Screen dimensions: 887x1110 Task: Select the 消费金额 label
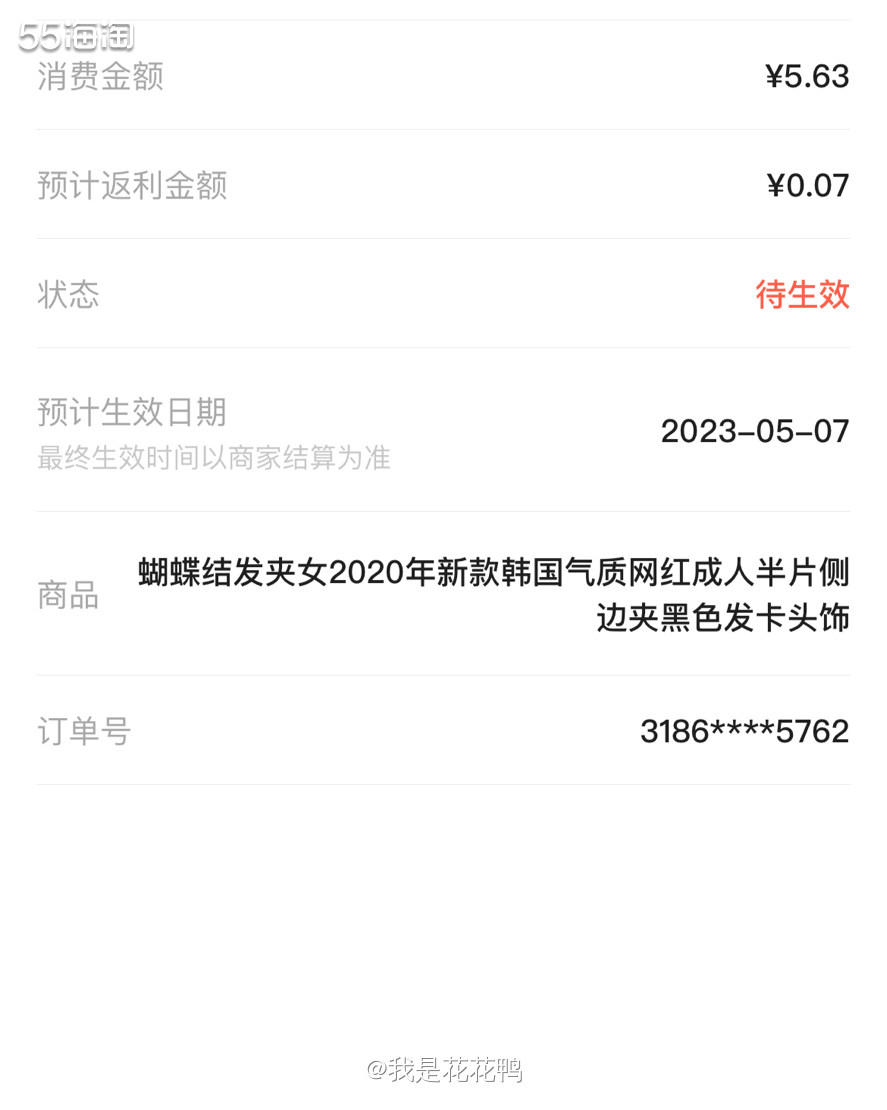pos(99,75)
